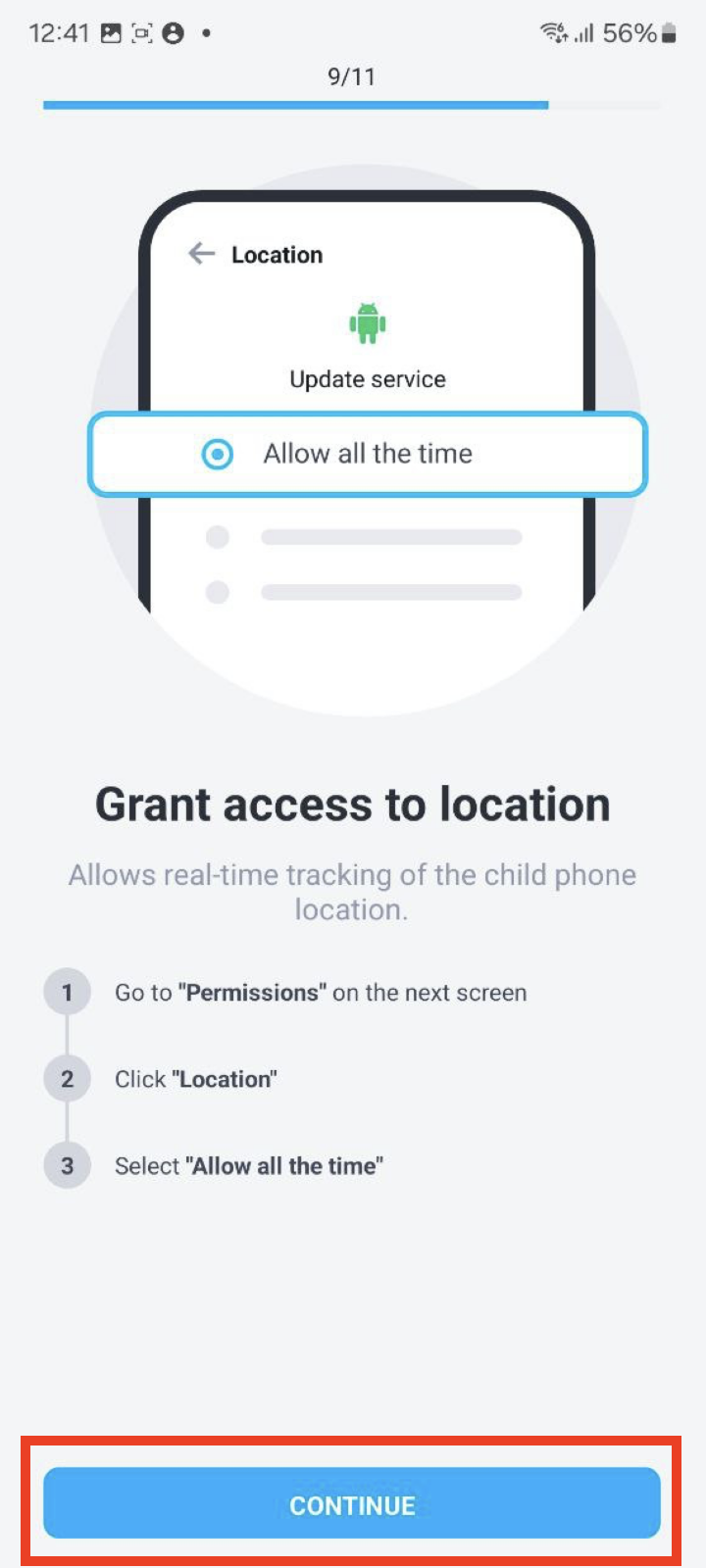Tap step 3 circle beside Allow all the time
The width and height of the screenshot is (706, 1568).
67,1165
